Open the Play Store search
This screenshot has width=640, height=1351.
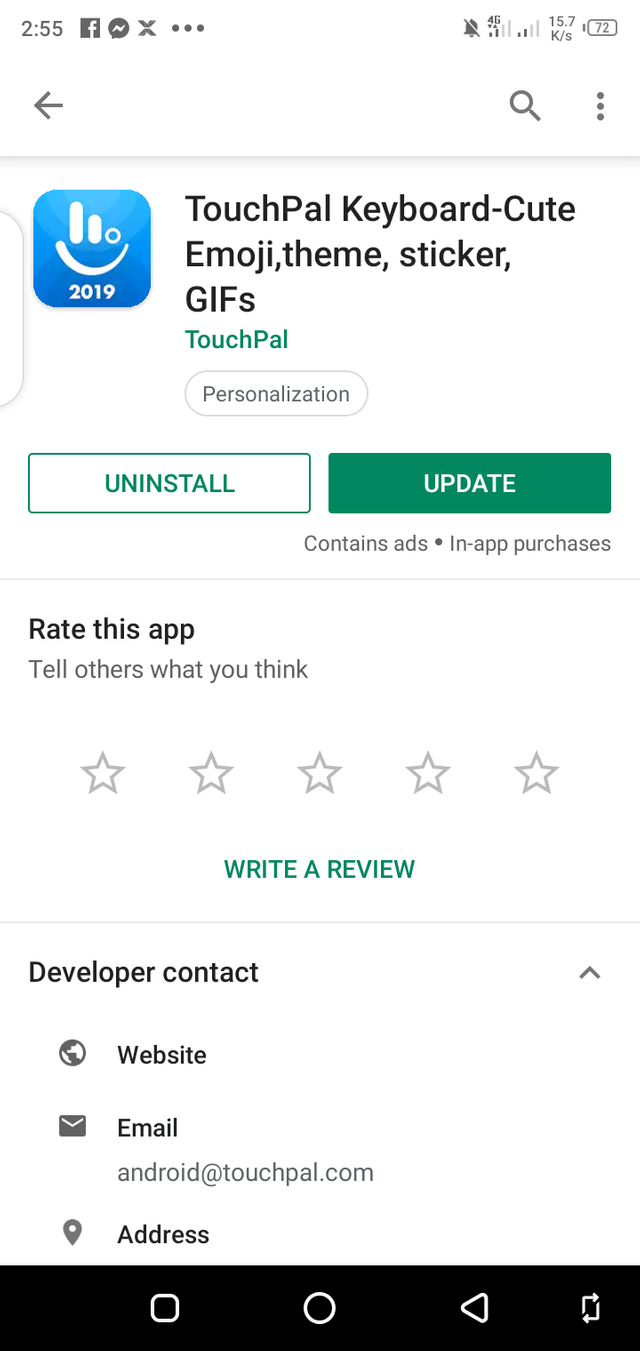tap(525, 105)
